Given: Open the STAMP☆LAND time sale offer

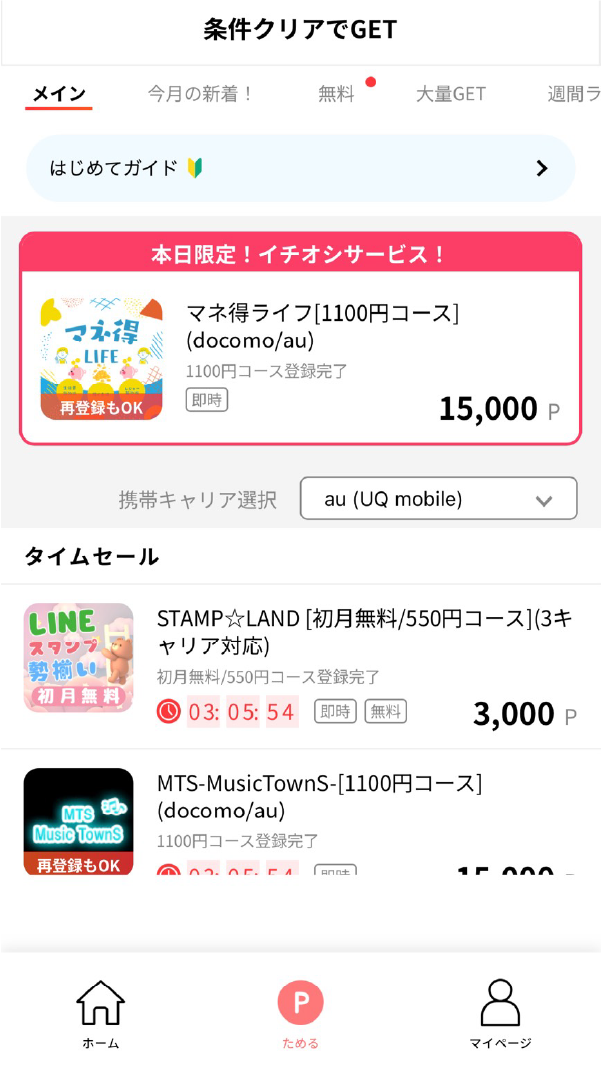Looking at the screenshot, I should click(300, 666).
